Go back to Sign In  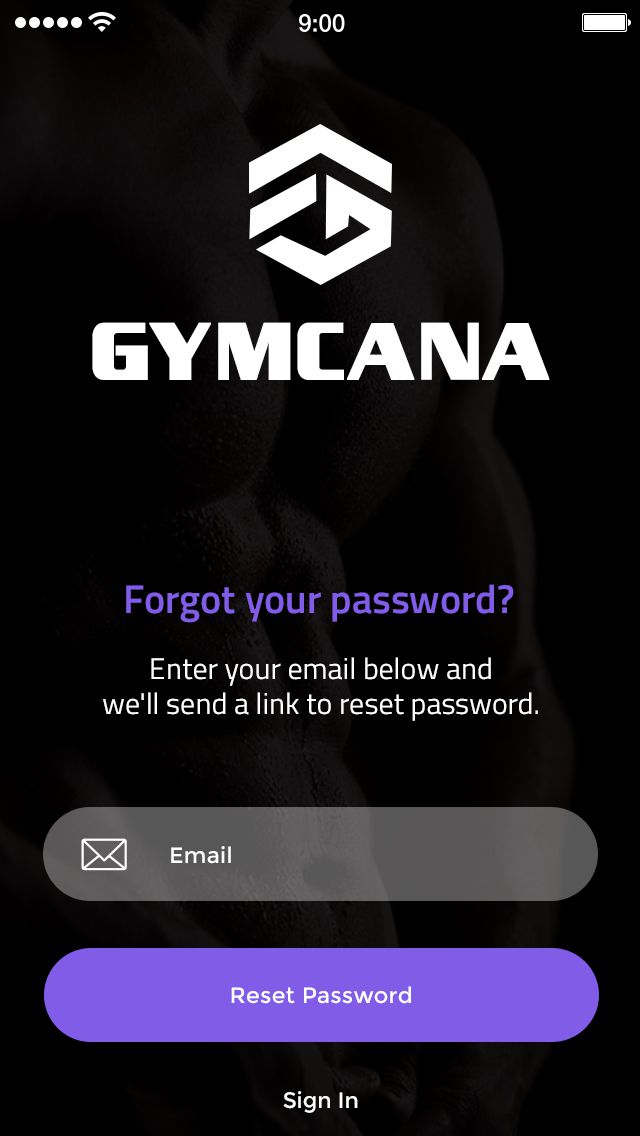click(320, 1101)
